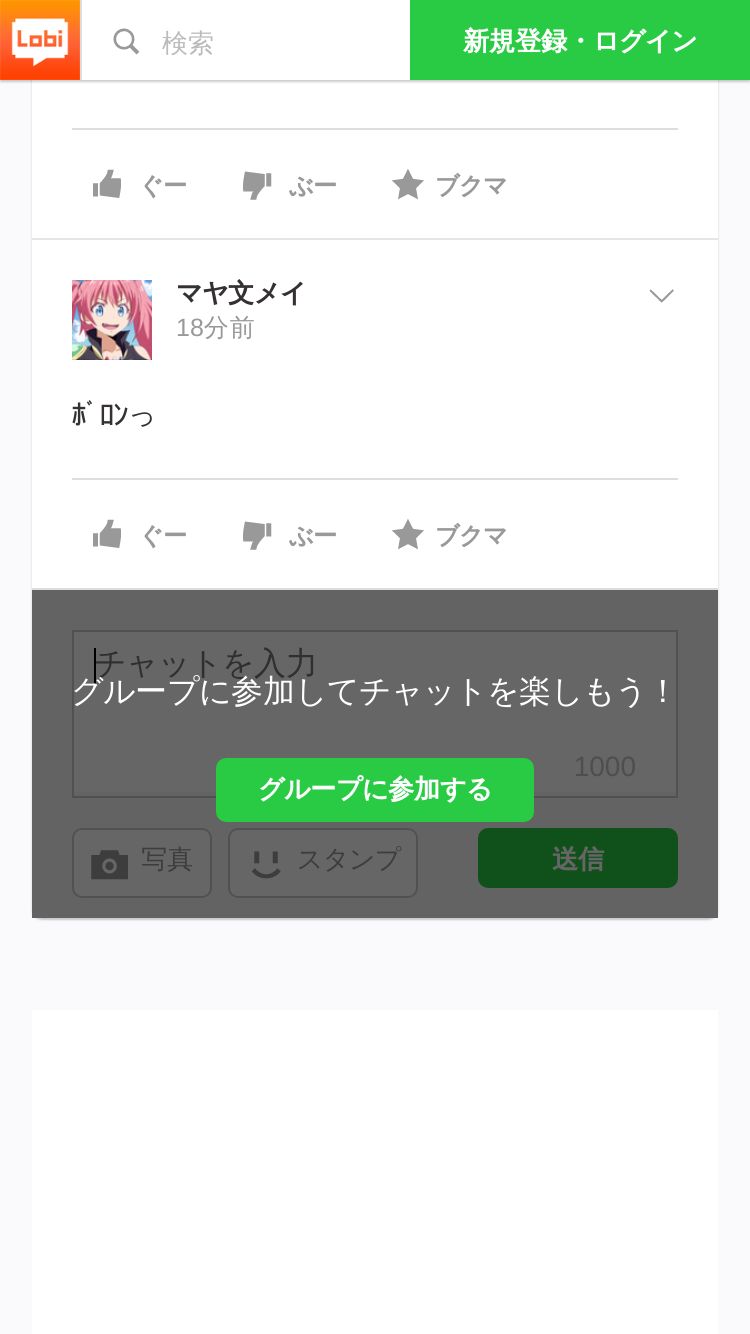Screen dimensions: 750x1334
Task: Bookmark マヤ文メイ's post with ブクマ
Action: tap(449, 535)
